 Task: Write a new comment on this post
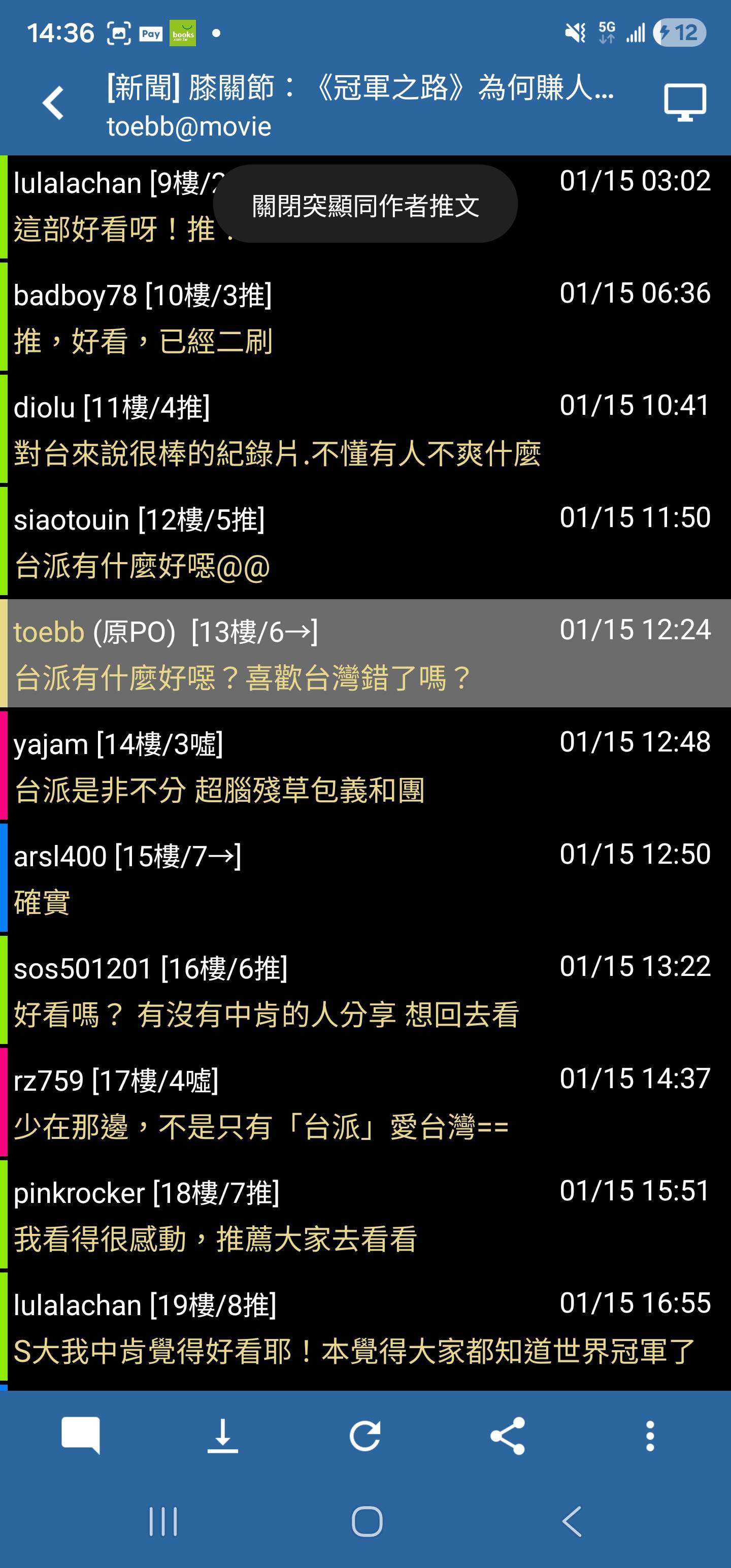(x=80, y=1435)
